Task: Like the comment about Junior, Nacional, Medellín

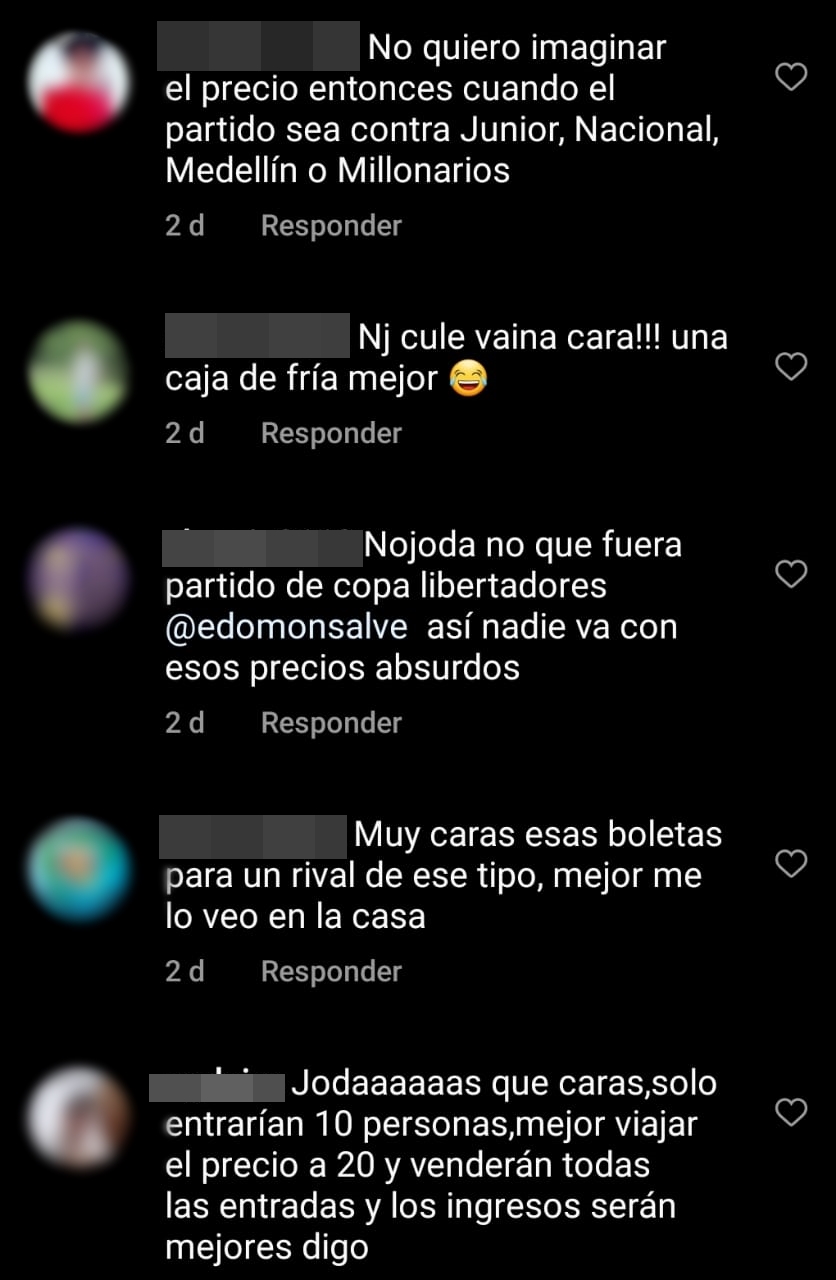Action: point(791,77)
